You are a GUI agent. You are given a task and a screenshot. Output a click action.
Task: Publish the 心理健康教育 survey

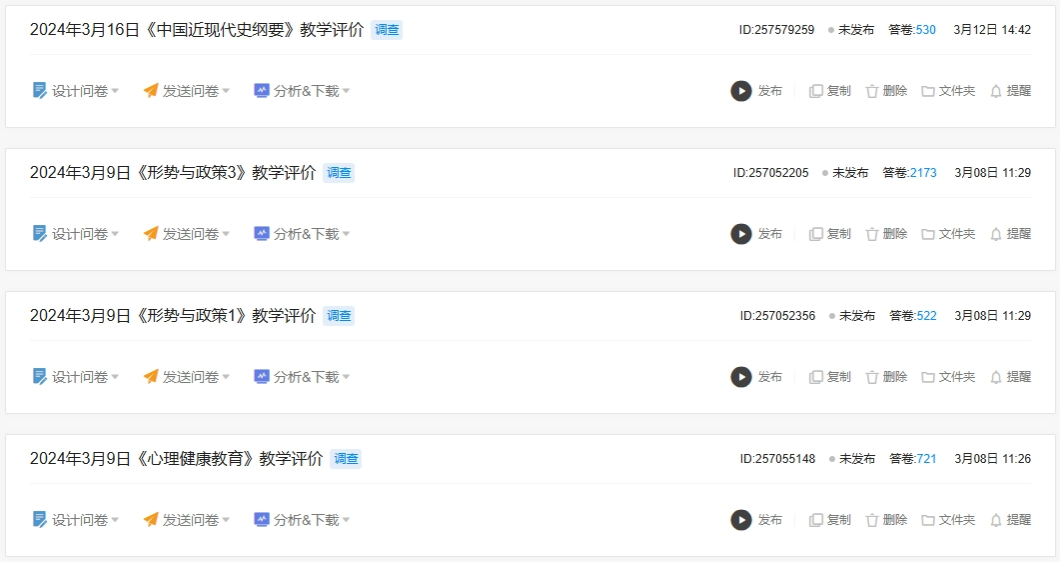(x=757, y=520)
